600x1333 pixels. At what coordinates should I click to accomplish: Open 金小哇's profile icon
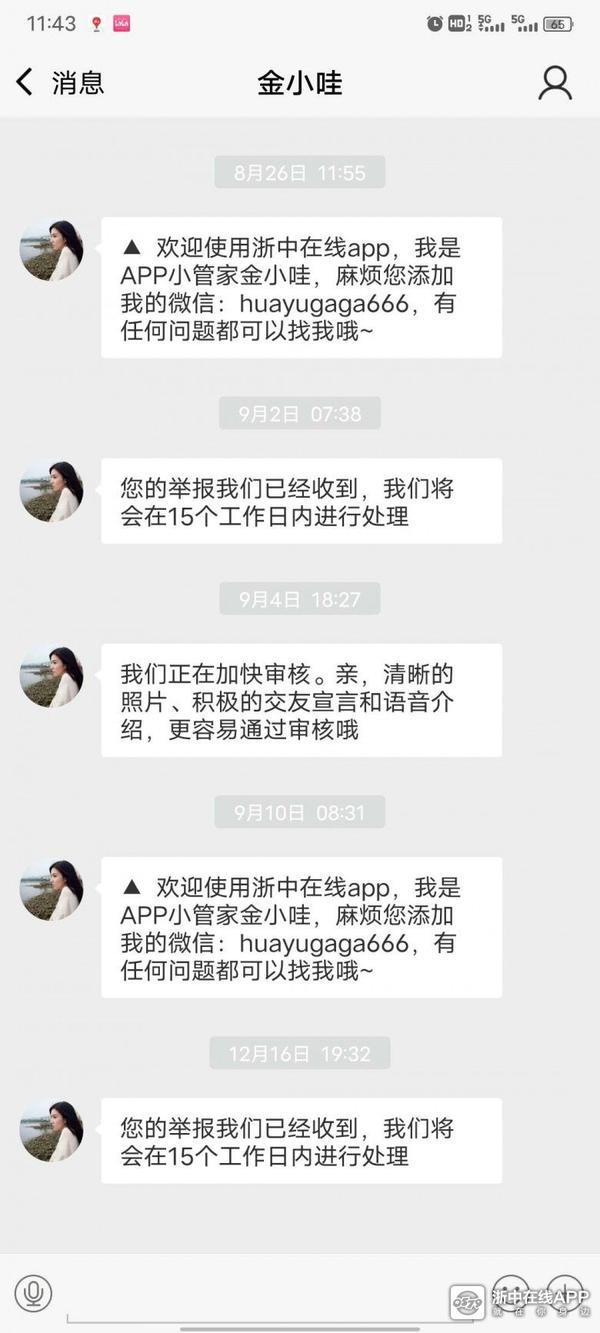click(x=555, y=83)
